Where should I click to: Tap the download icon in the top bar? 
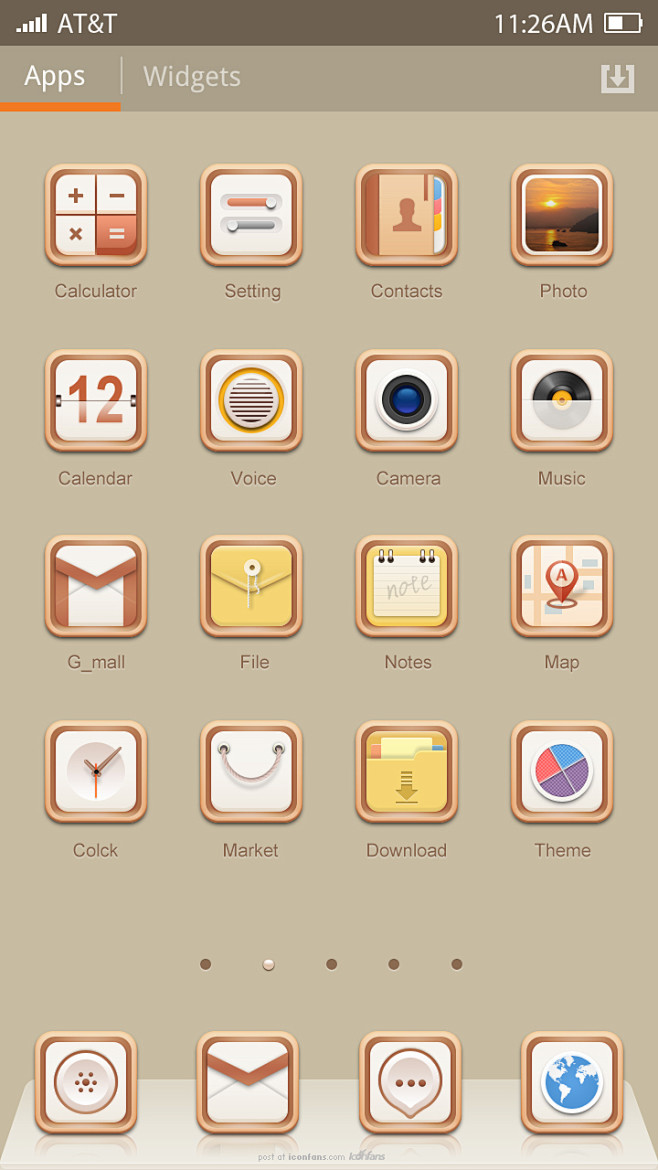(617, 78)
